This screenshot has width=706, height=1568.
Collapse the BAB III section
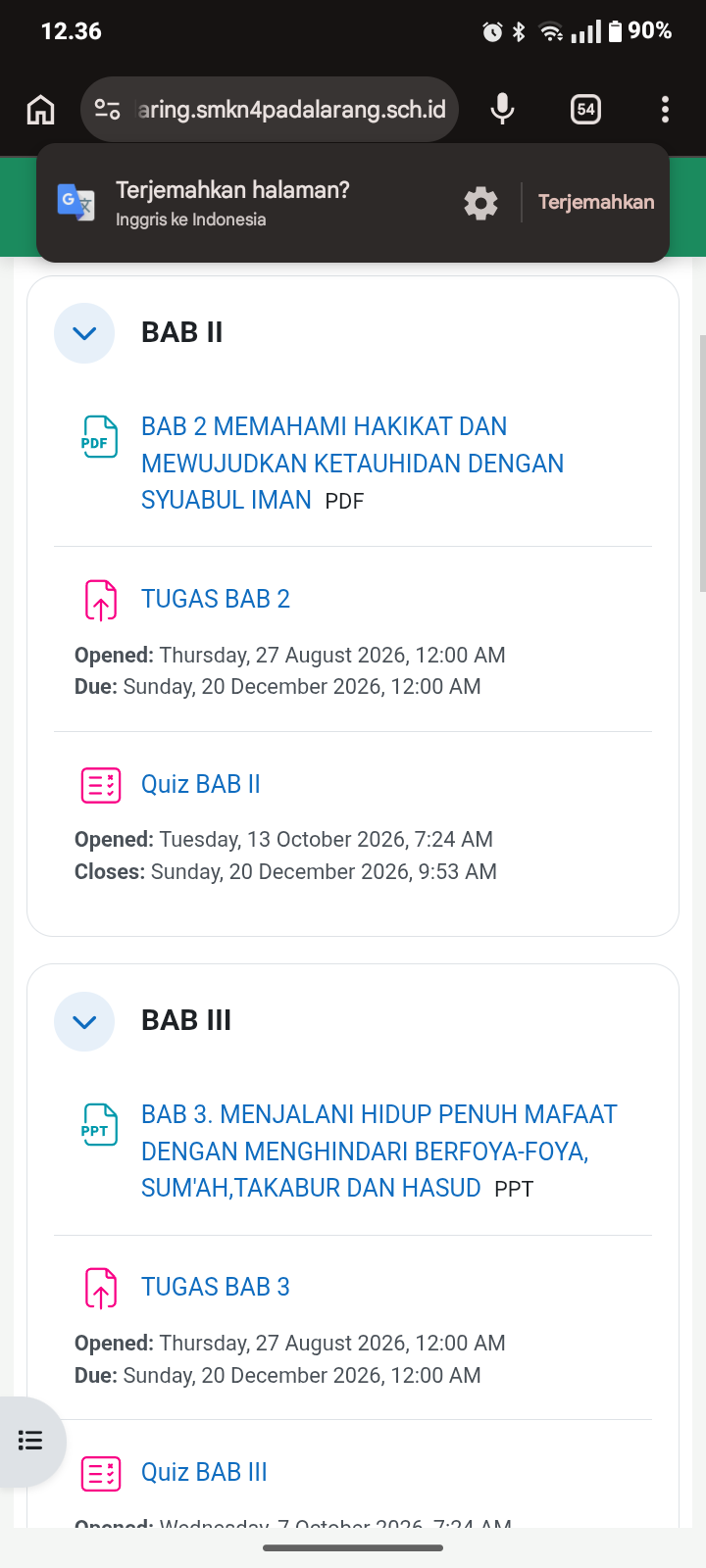coord(84,1021)
